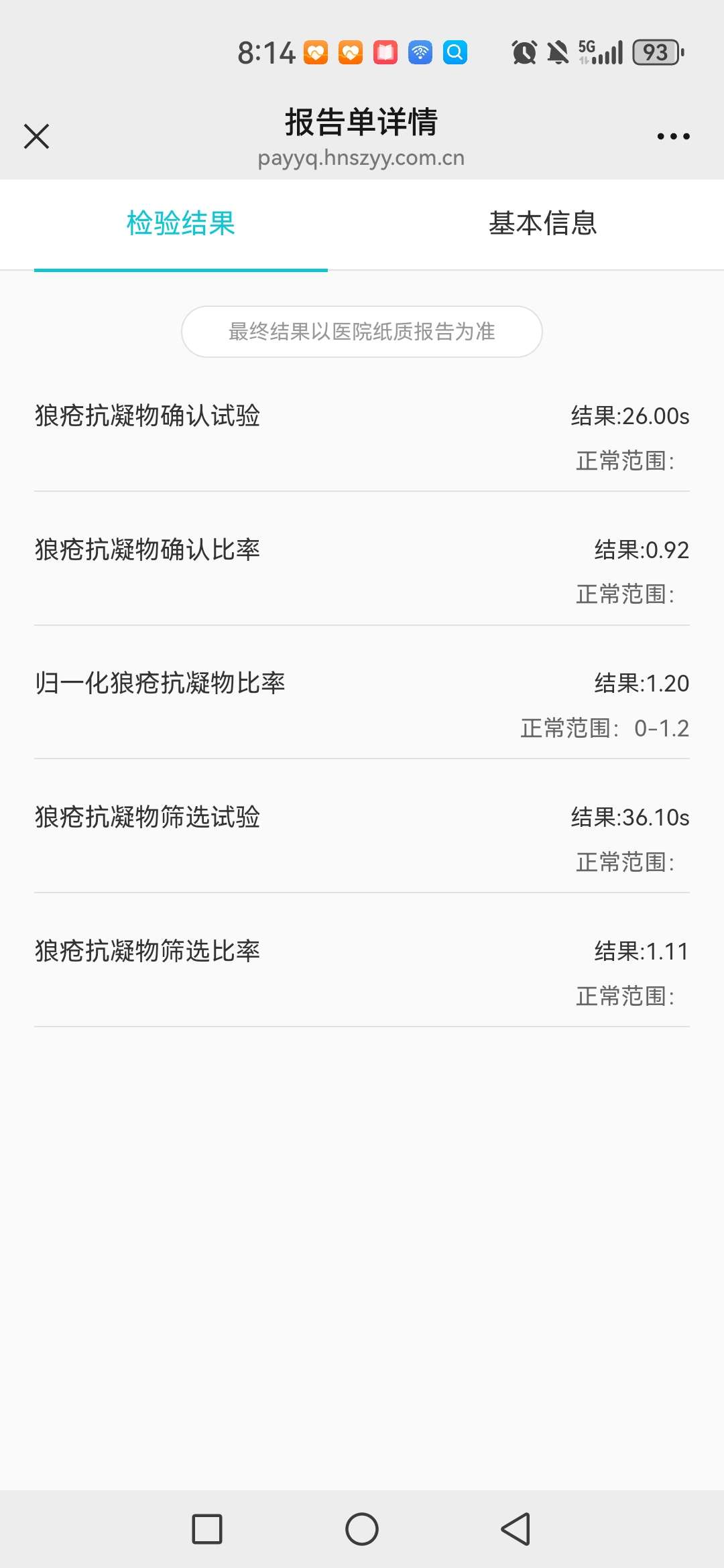
Task: Open the blue search app icon
Action: point(455,52)
